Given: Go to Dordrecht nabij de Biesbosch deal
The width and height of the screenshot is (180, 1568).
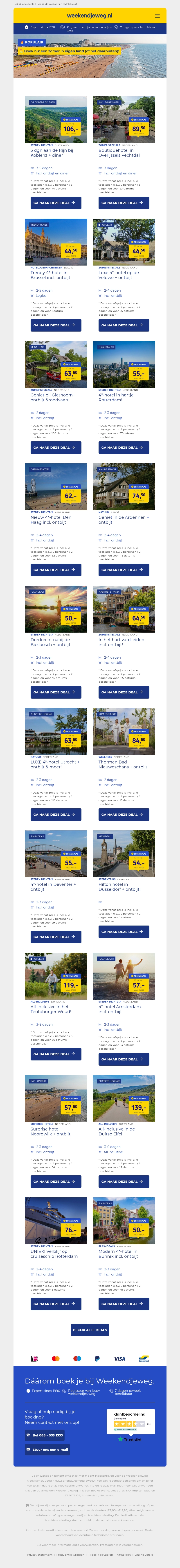Looking at the screenshot, I should tap(56, 692).
